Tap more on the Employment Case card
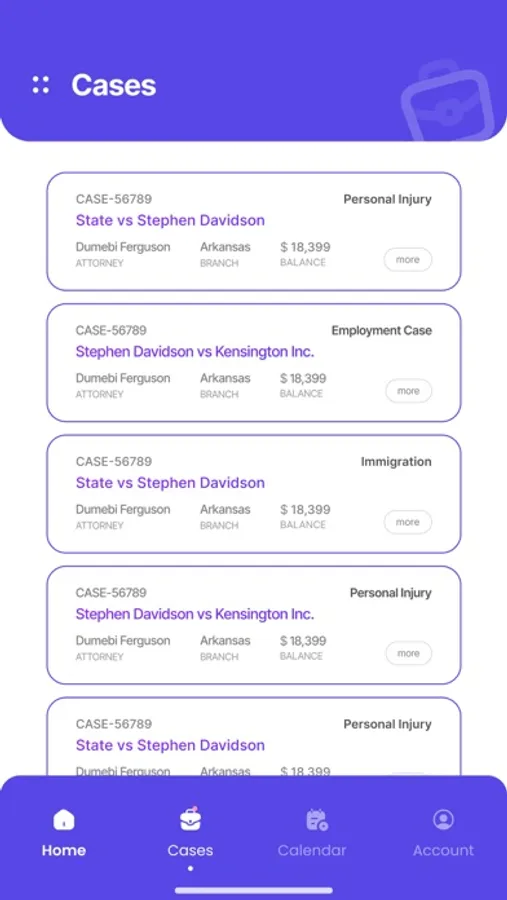Image resolution: width=507 pixels, height=900 pixels. pyautogui.click(x=408, y=391)
